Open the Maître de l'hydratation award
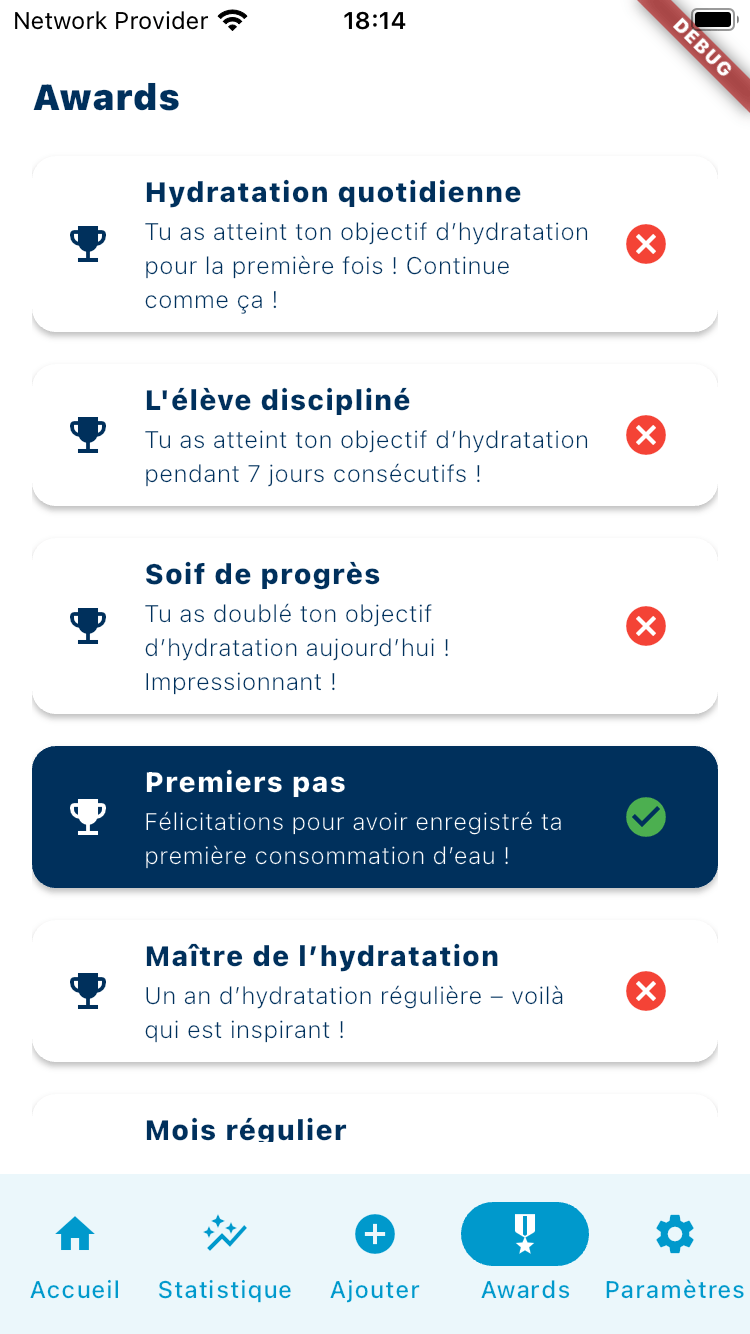This screenshot has height=1334, width=750. point(375,991)
